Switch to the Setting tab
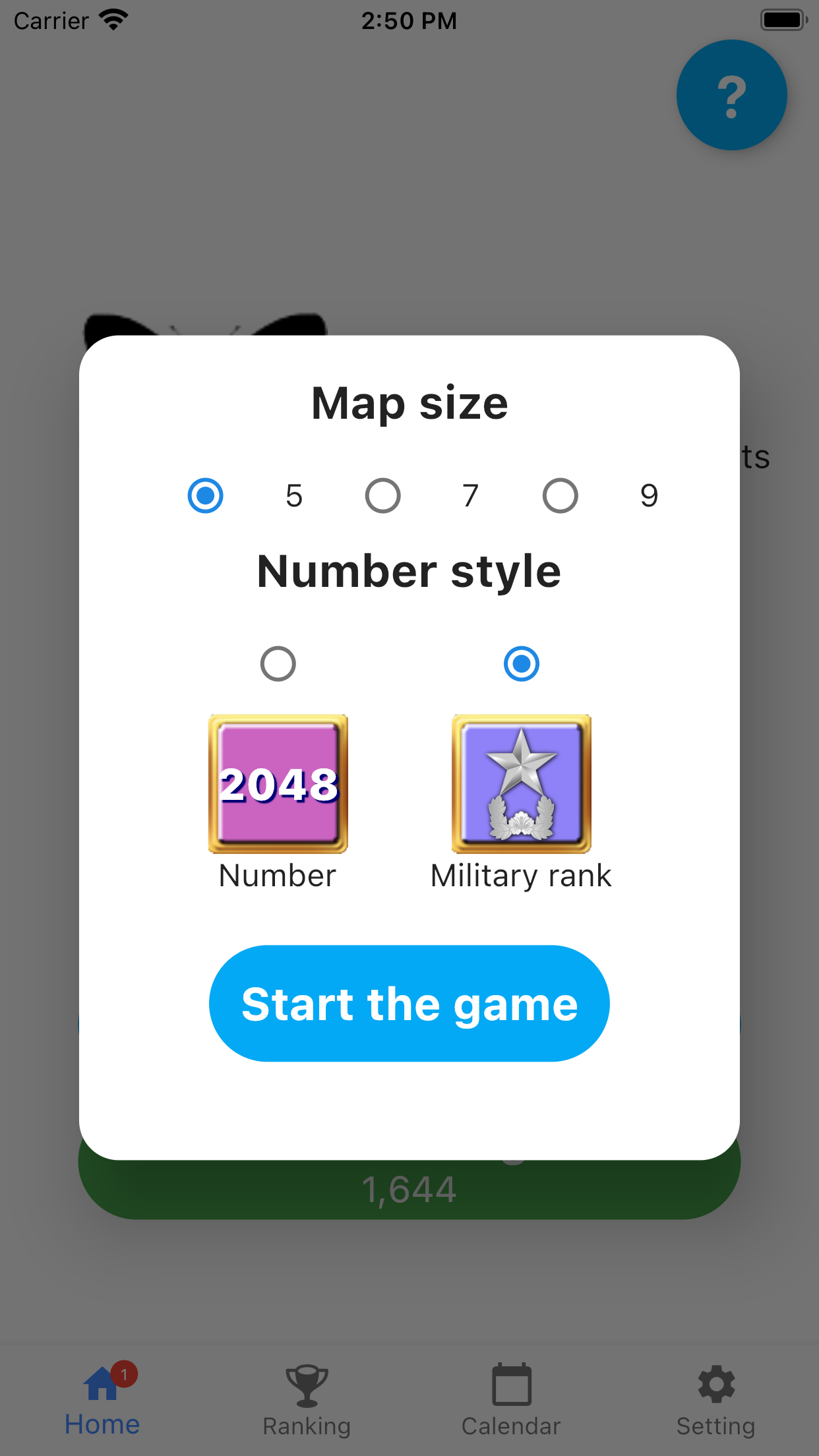 coord(716,1399)
